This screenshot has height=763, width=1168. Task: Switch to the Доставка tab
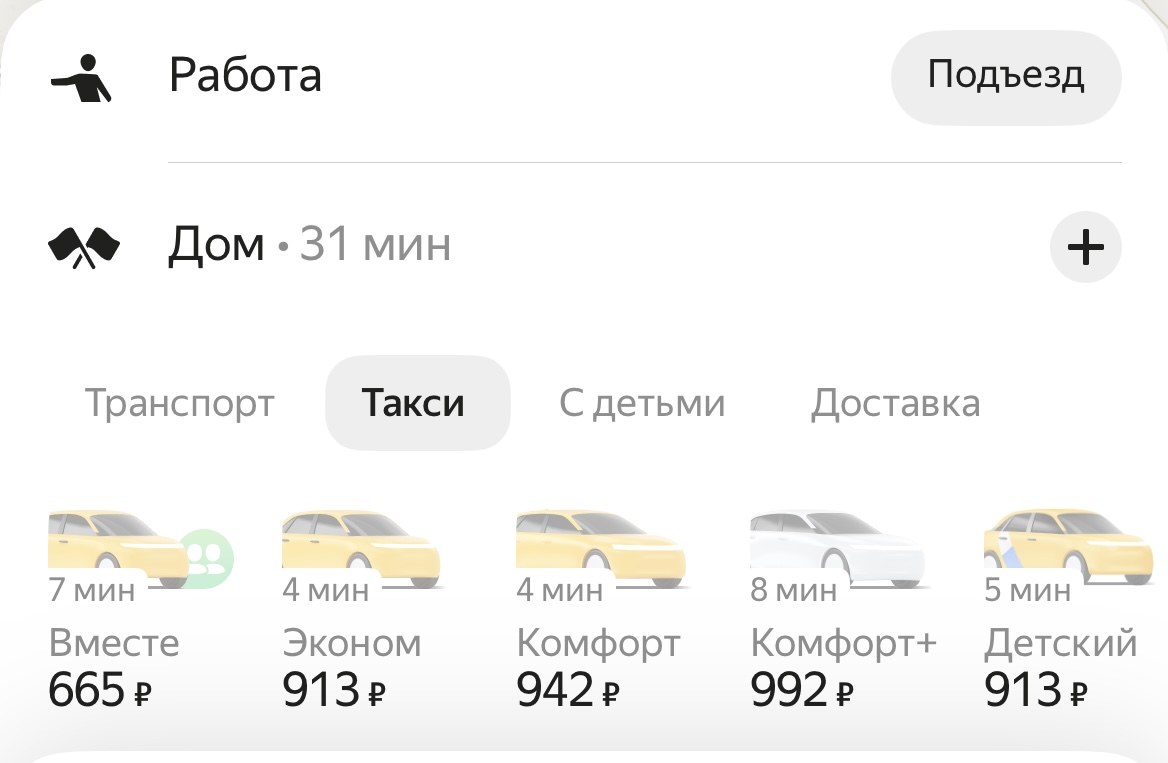pyautogui.click(x=895, y=403)
